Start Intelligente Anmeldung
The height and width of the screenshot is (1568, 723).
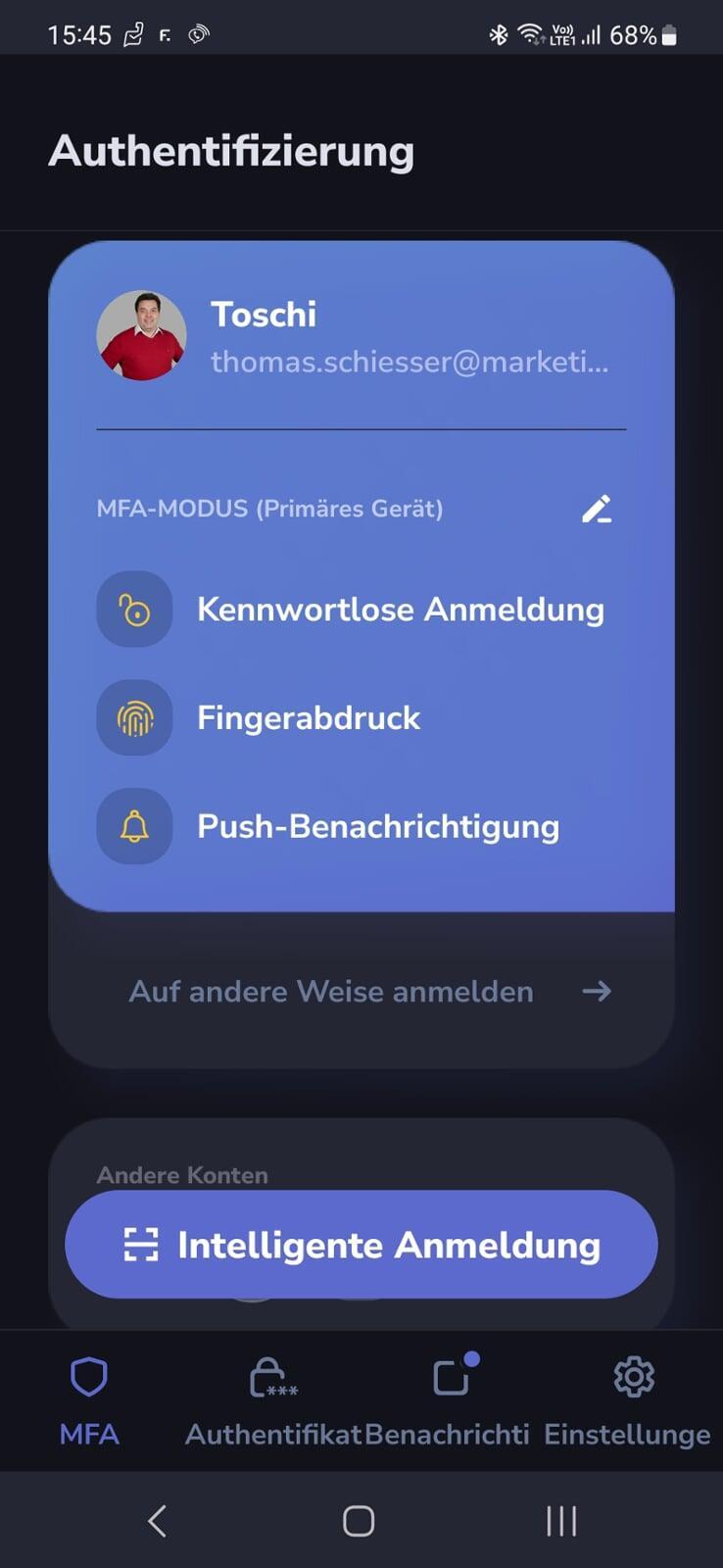[361, 1245]
